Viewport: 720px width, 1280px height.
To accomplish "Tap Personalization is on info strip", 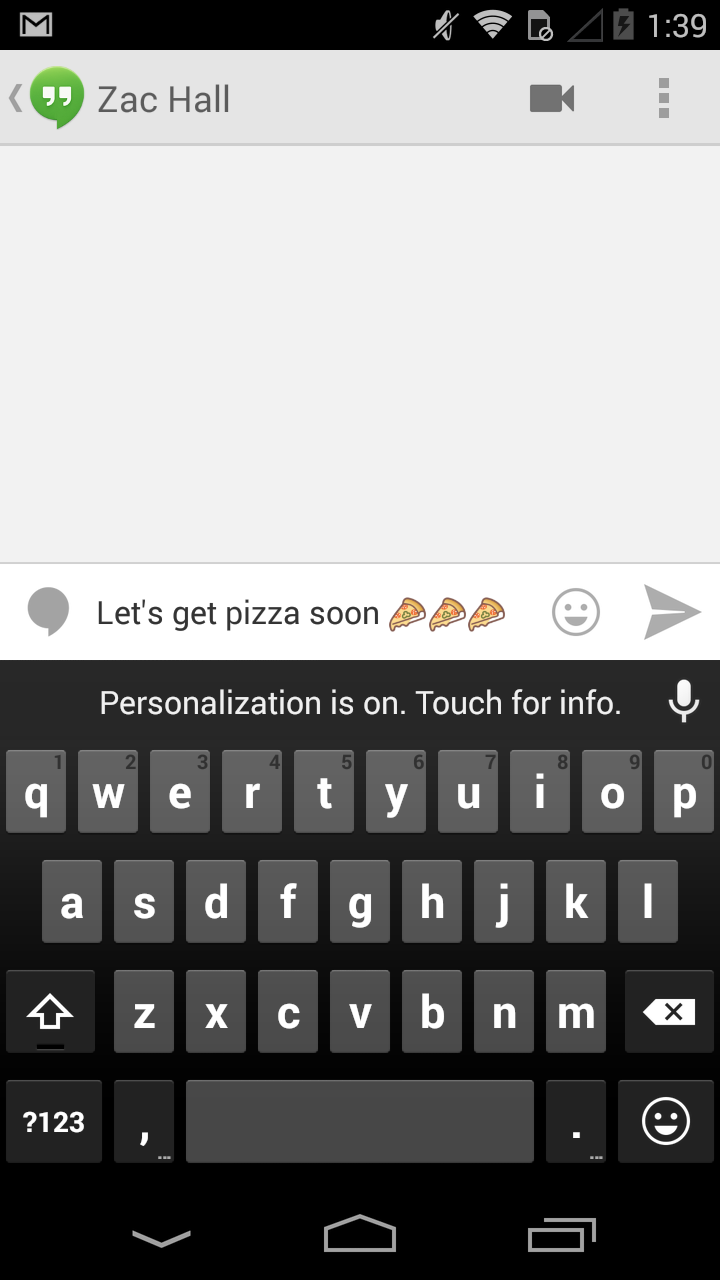I will (360, 703).
